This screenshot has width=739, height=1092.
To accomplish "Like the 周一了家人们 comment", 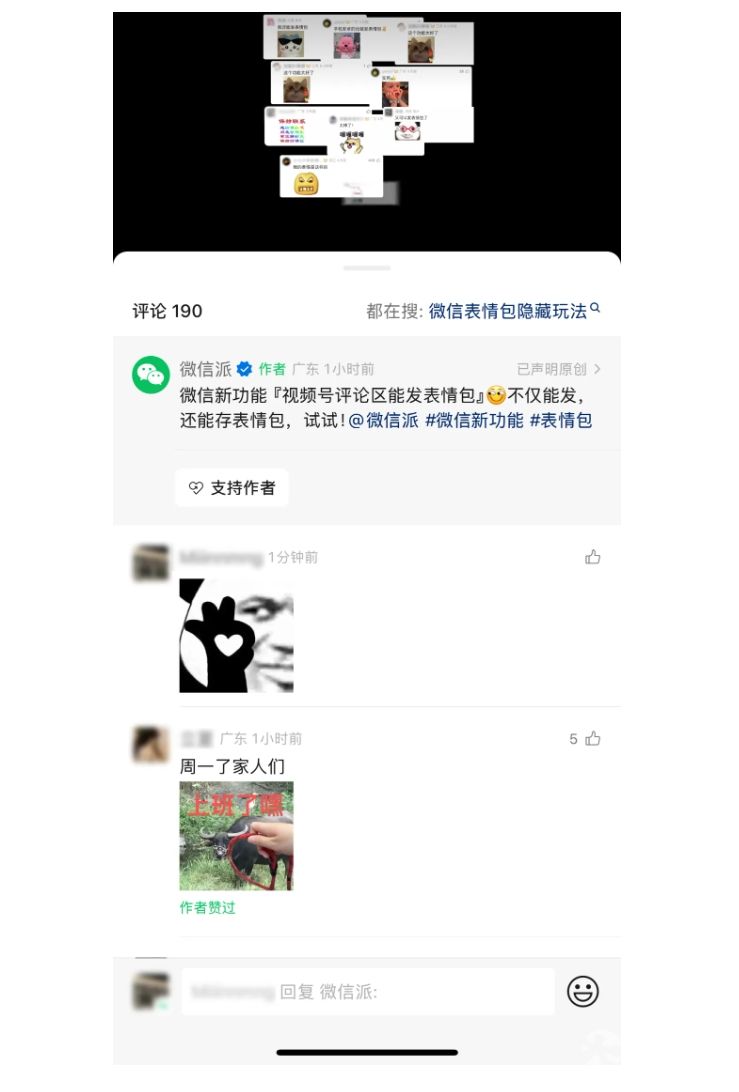I will pos(593,739).
